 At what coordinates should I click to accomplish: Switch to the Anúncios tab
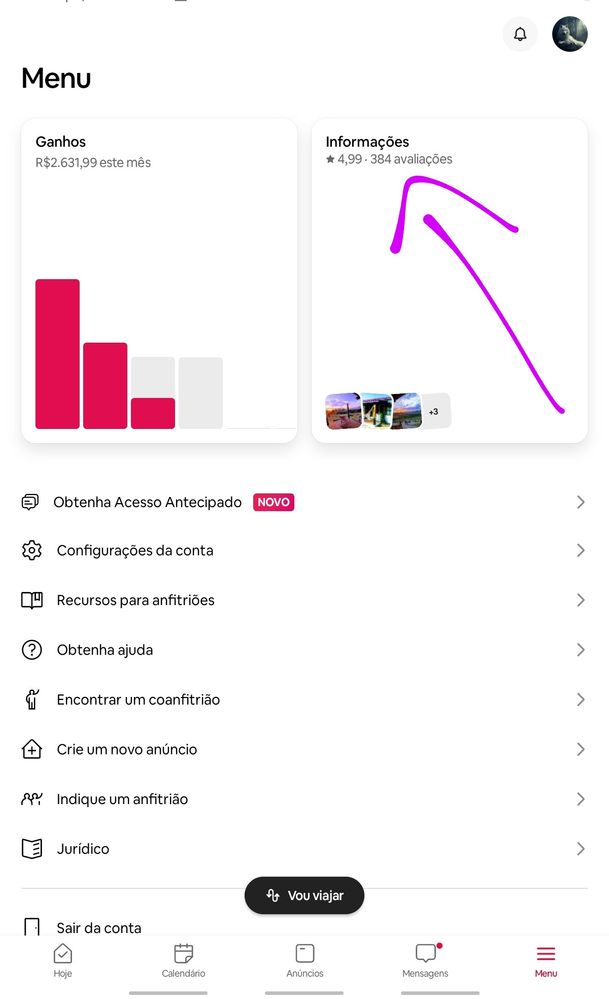(305, 960)
